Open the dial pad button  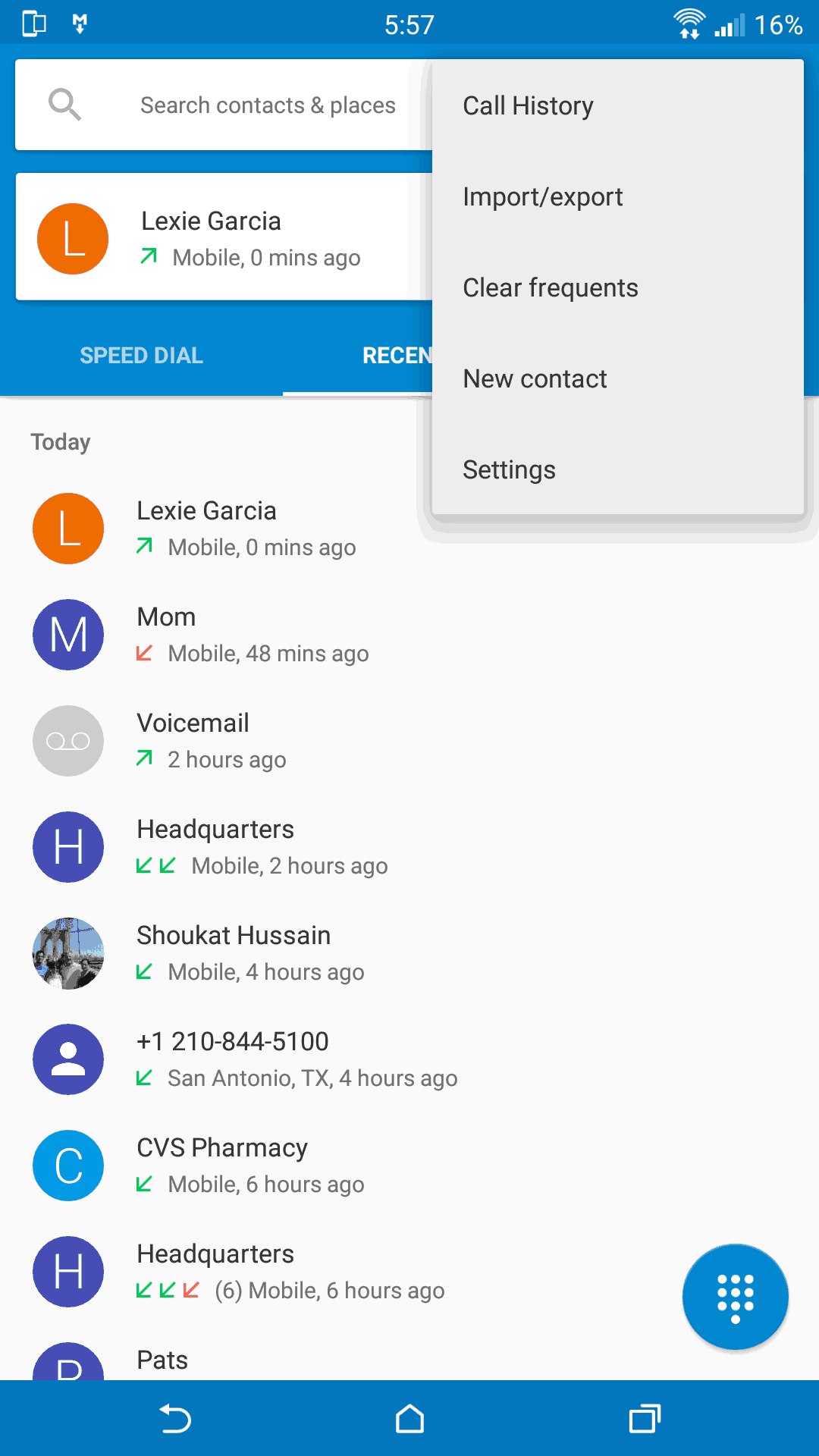[735, 1297]
